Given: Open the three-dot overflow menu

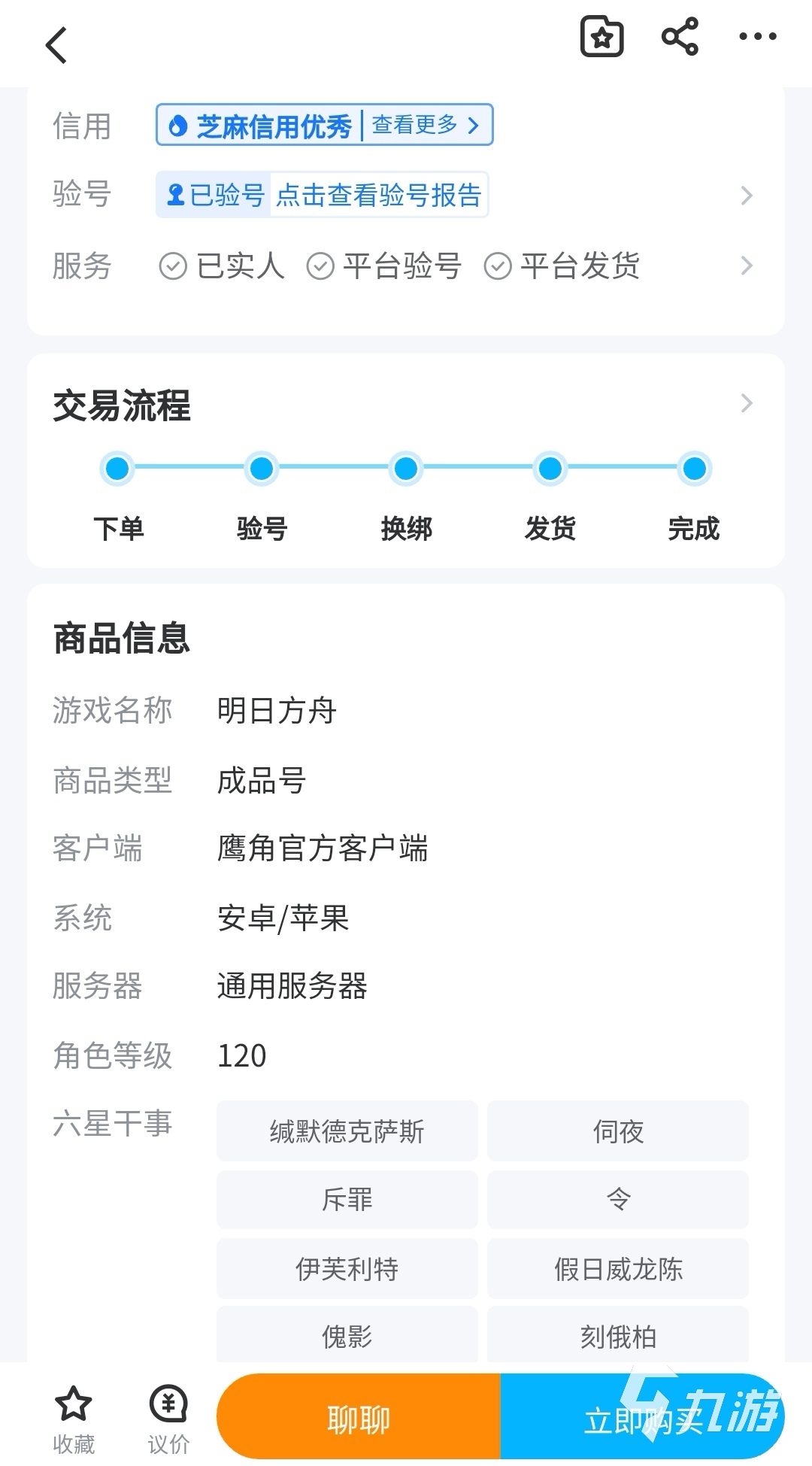Looking at the screenshot, I should coord(757,37).
